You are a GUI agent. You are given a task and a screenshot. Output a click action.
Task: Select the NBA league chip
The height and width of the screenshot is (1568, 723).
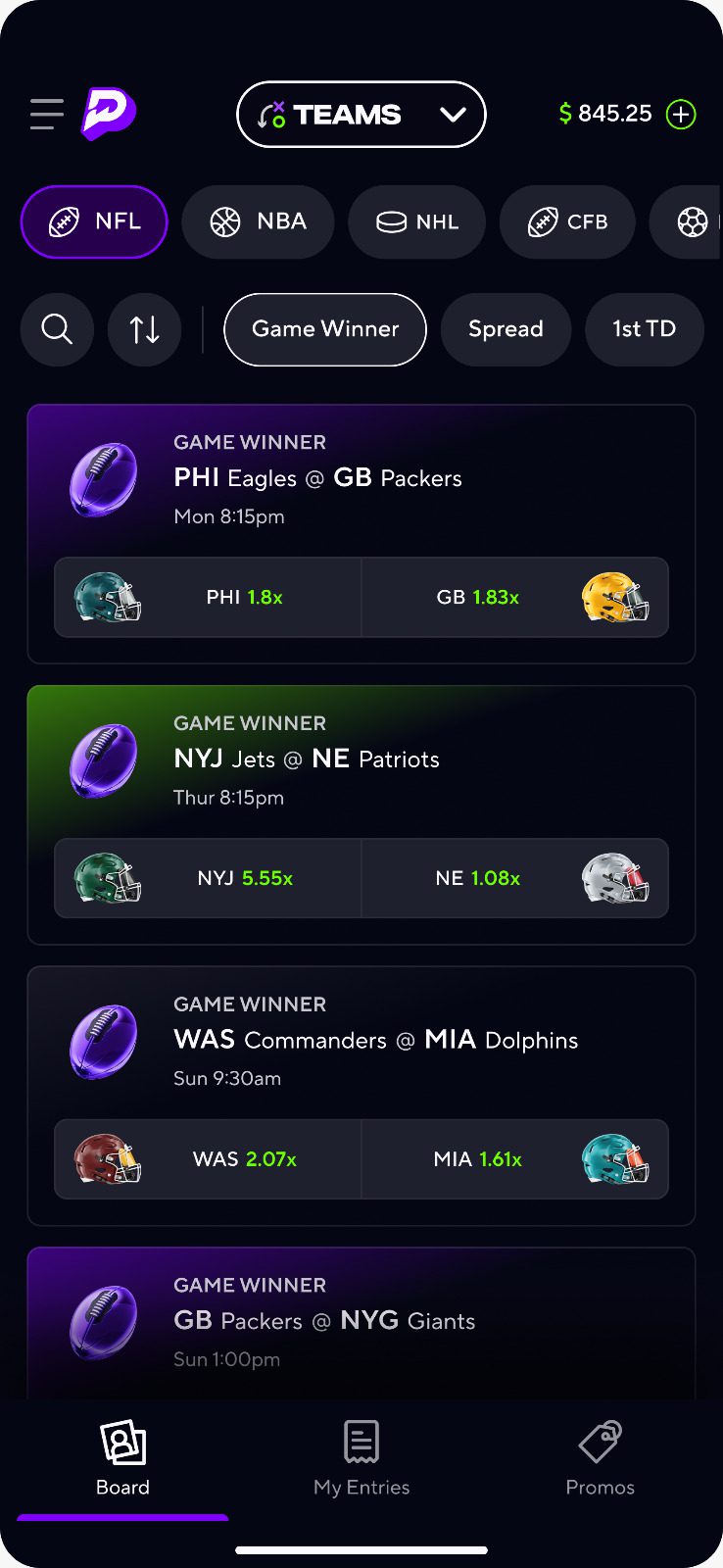pos(258,222)
